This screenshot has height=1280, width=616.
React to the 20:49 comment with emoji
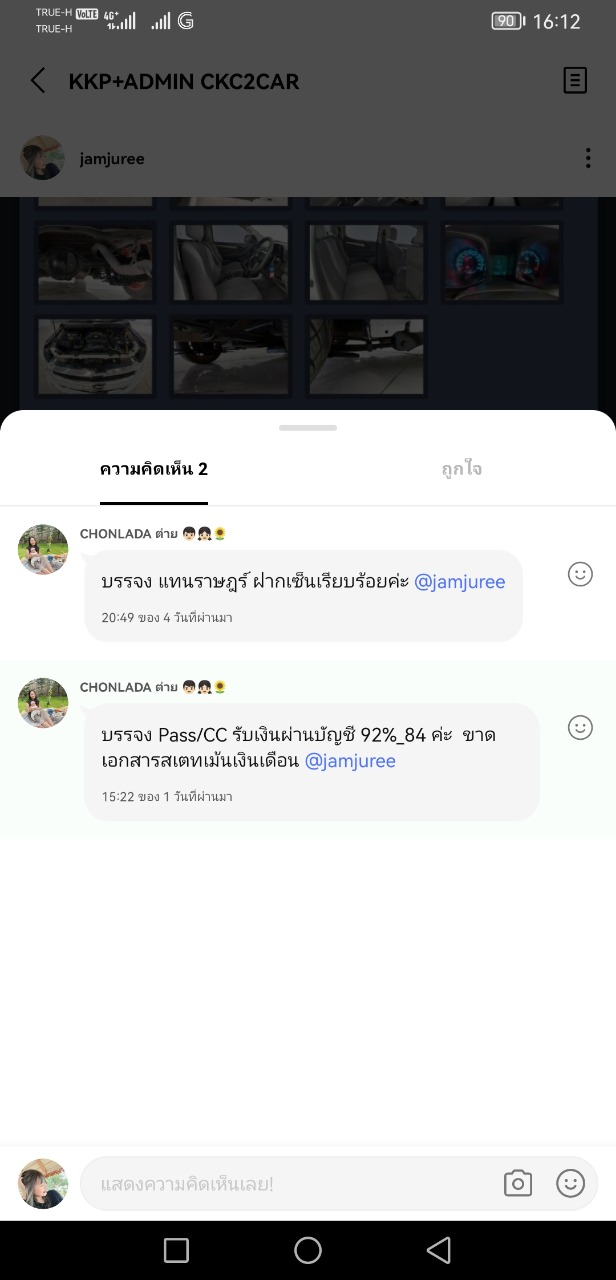click(x=580, y=574)
